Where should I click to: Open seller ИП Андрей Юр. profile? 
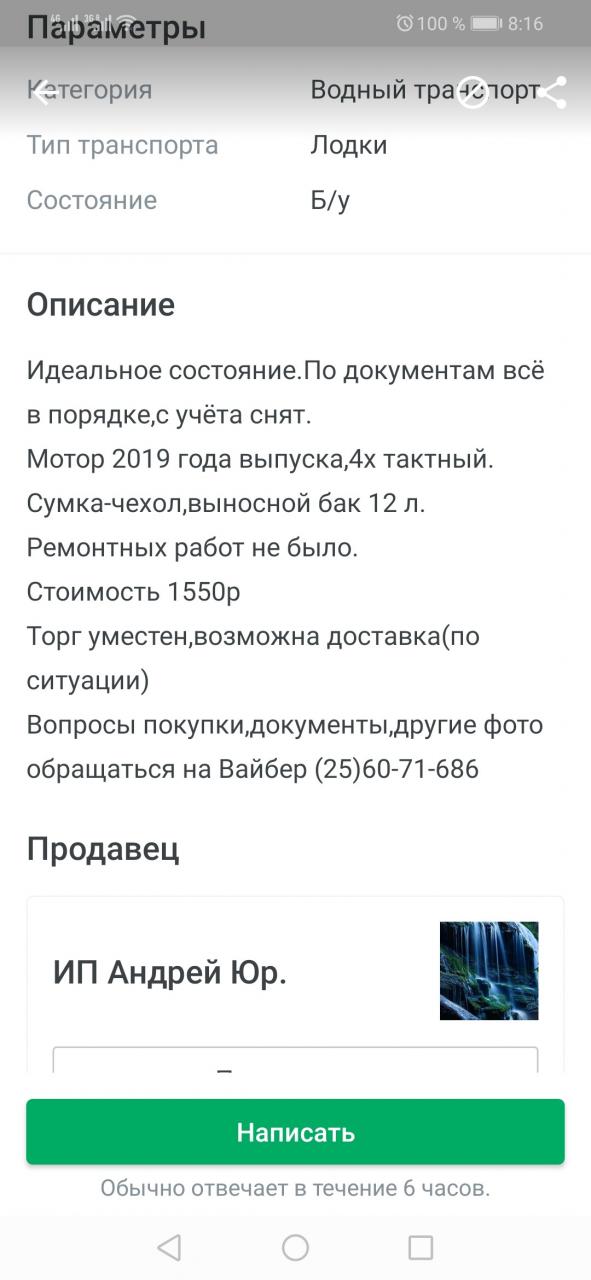pyautogui.click(x=170, y=972)
